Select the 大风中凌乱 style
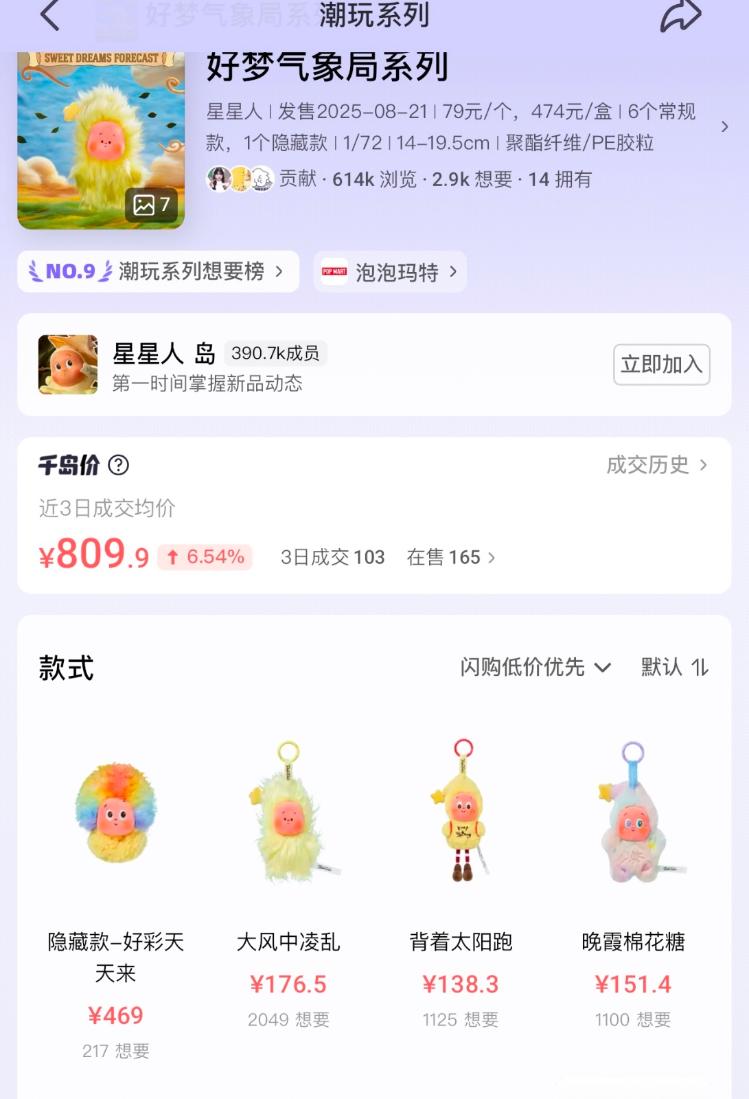 coord(288,880)
